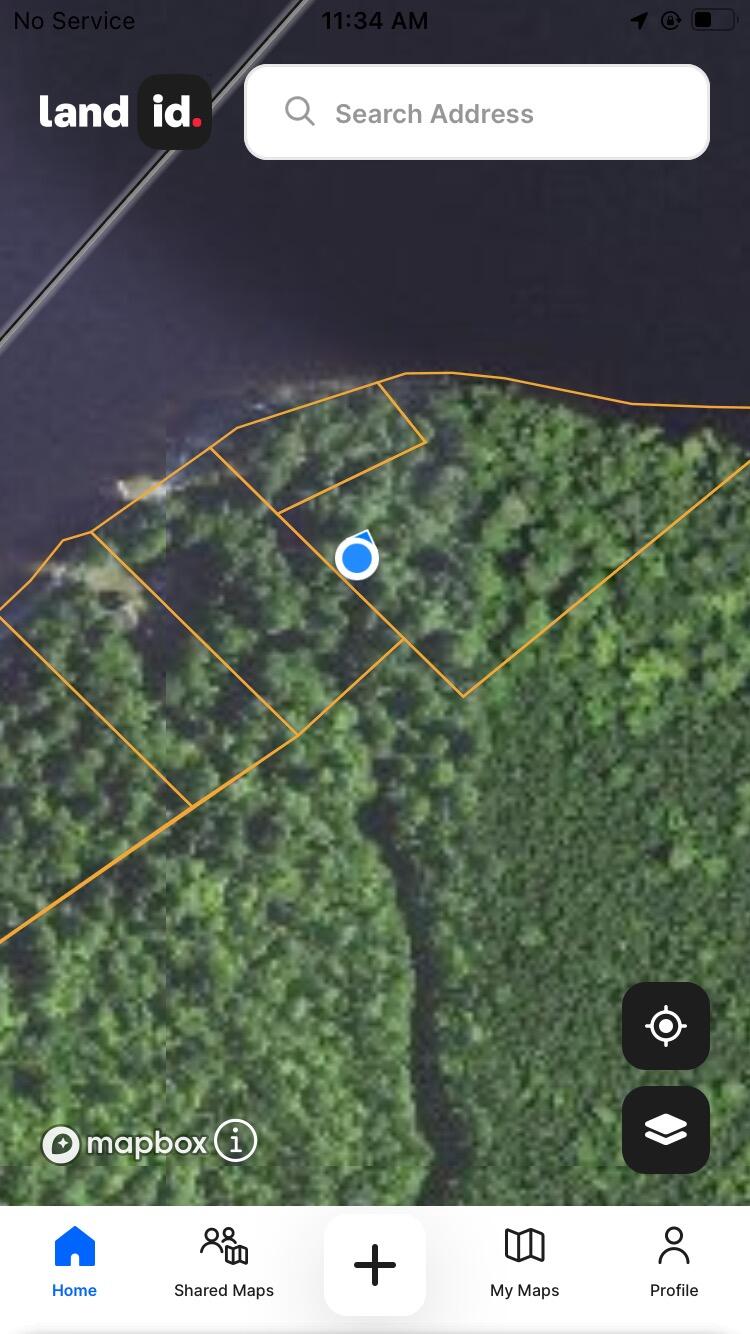750x1334 pixels.
Task: Tap the Land id logo
Action: coord(124,111)
